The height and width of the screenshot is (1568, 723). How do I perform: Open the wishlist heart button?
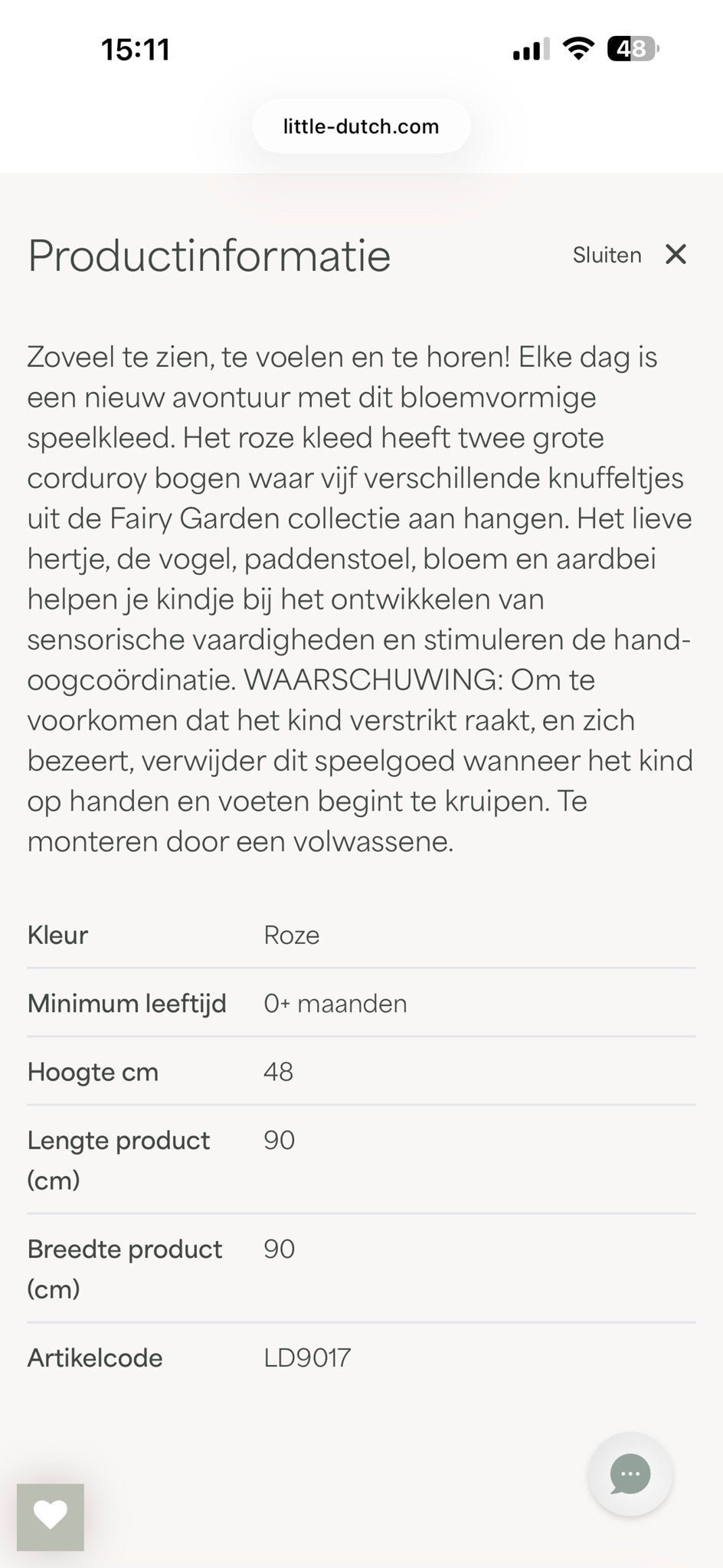(51, 1517)
